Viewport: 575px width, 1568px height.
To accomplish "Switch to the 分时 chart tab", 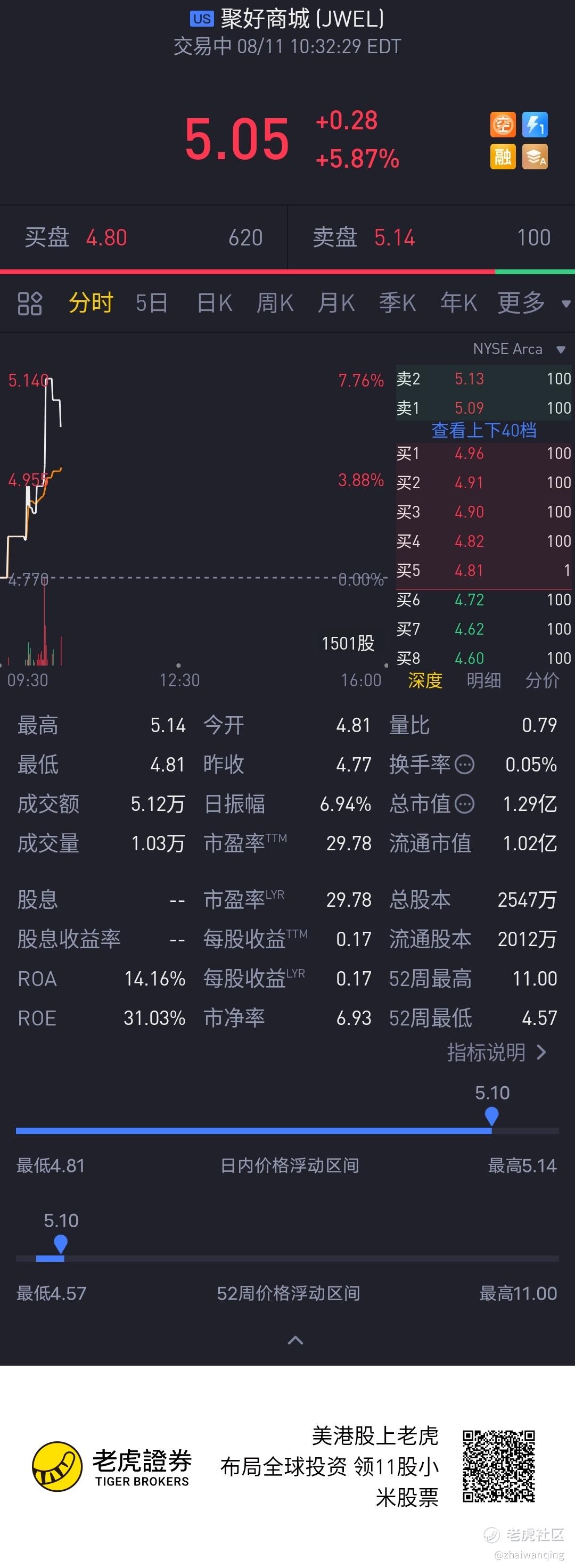I will (91, 302).
